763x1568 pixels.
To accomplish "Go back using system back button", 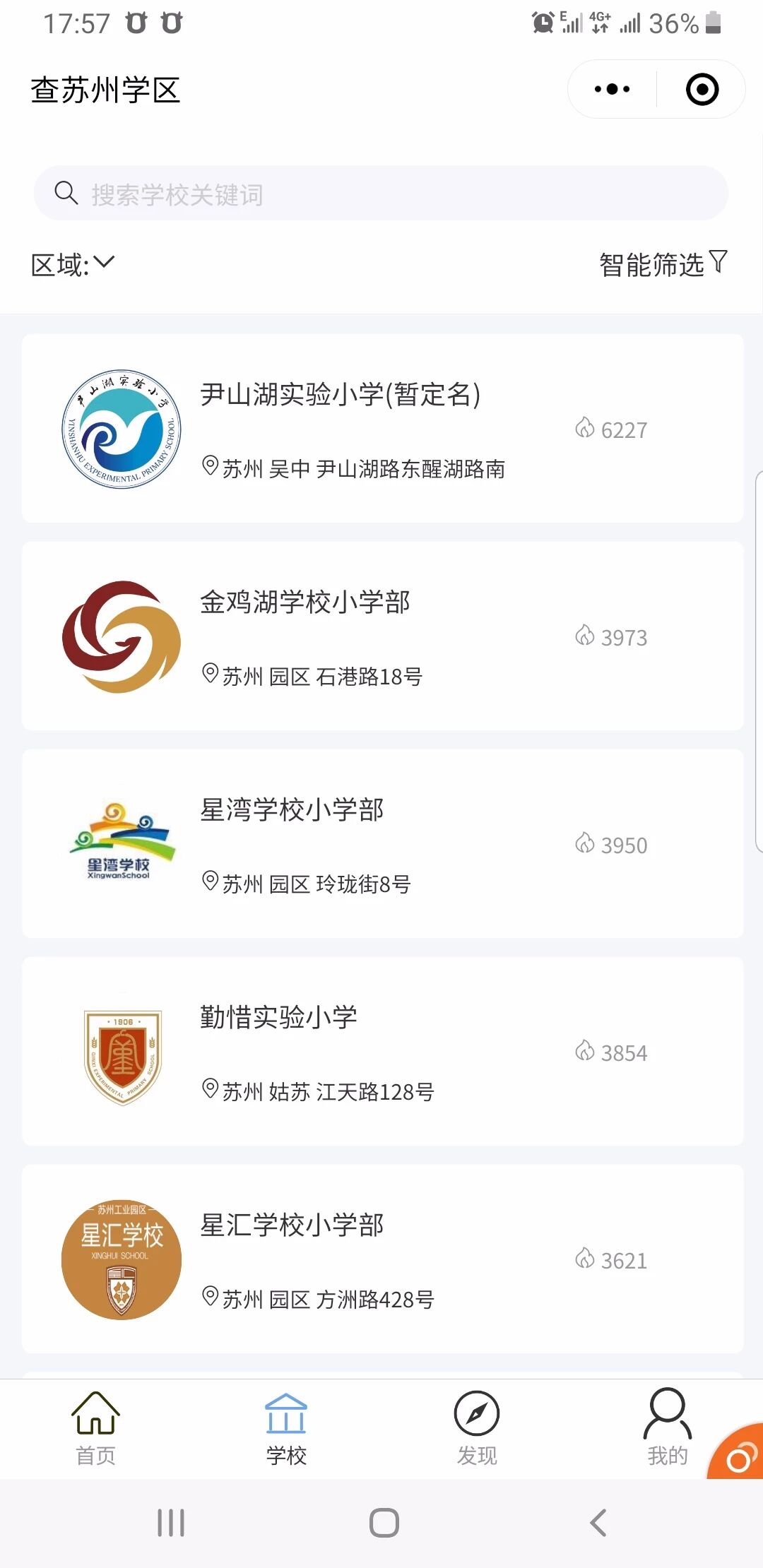I will [598, 1523].
